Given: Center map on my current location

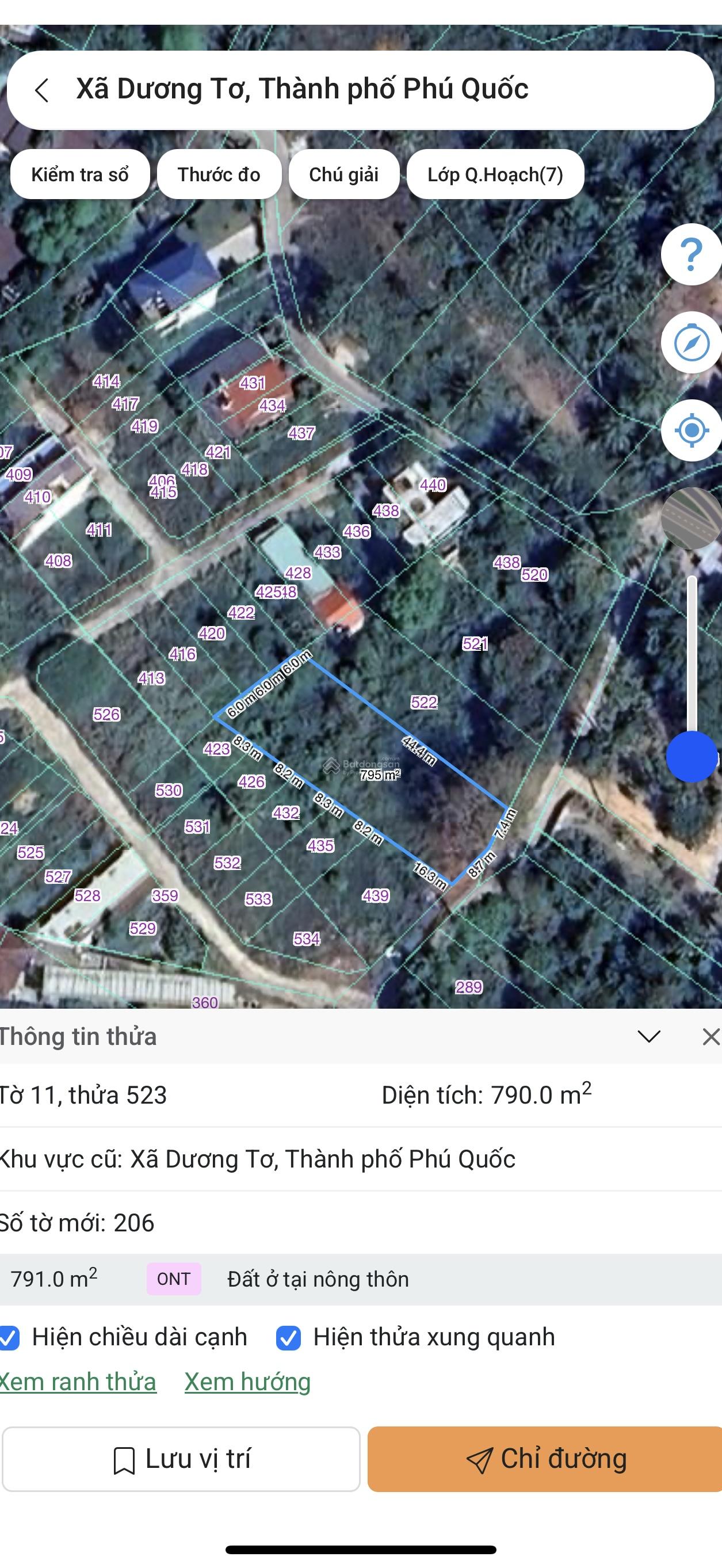Looking at the screenshot, I should pos(692,430).
